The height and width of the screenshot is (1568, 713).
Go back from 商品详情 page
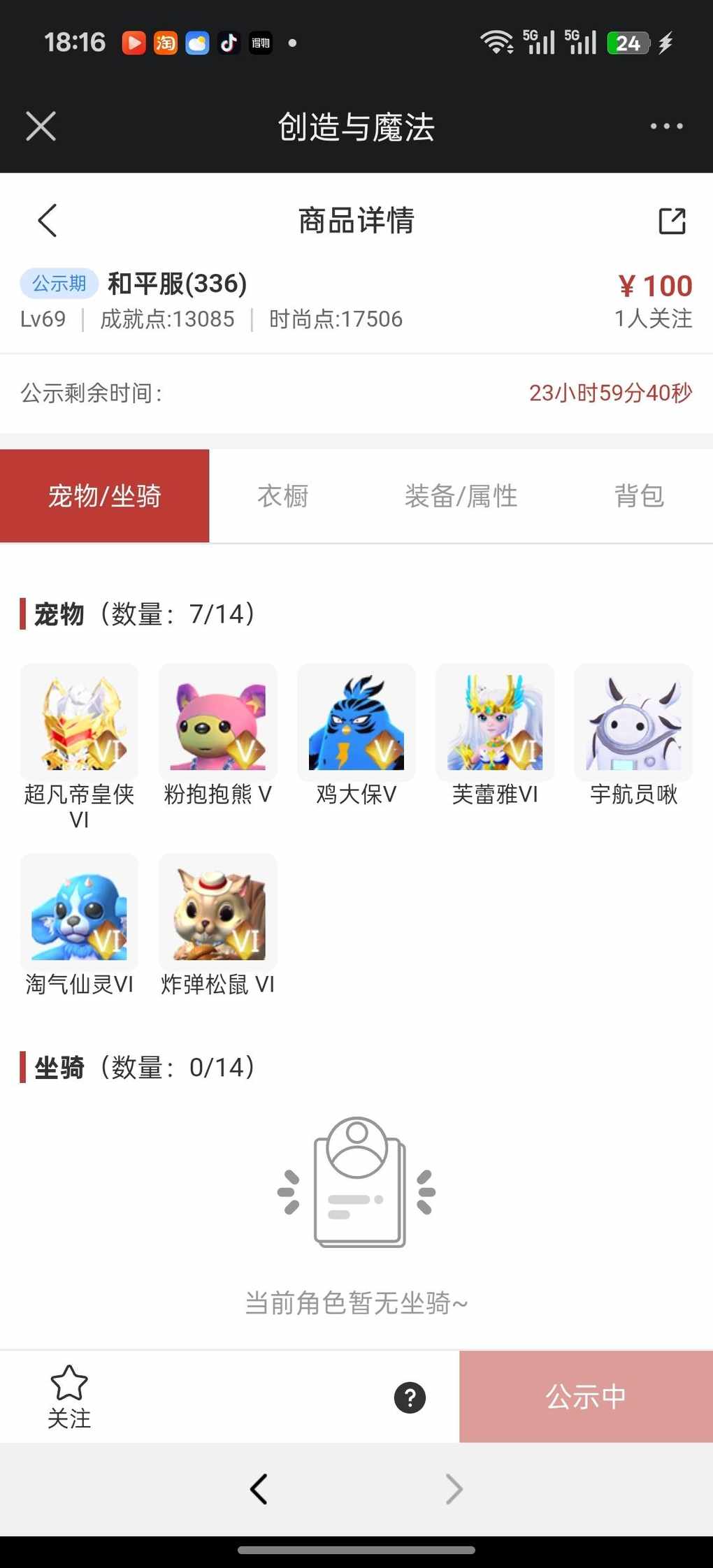pos(47,221)
